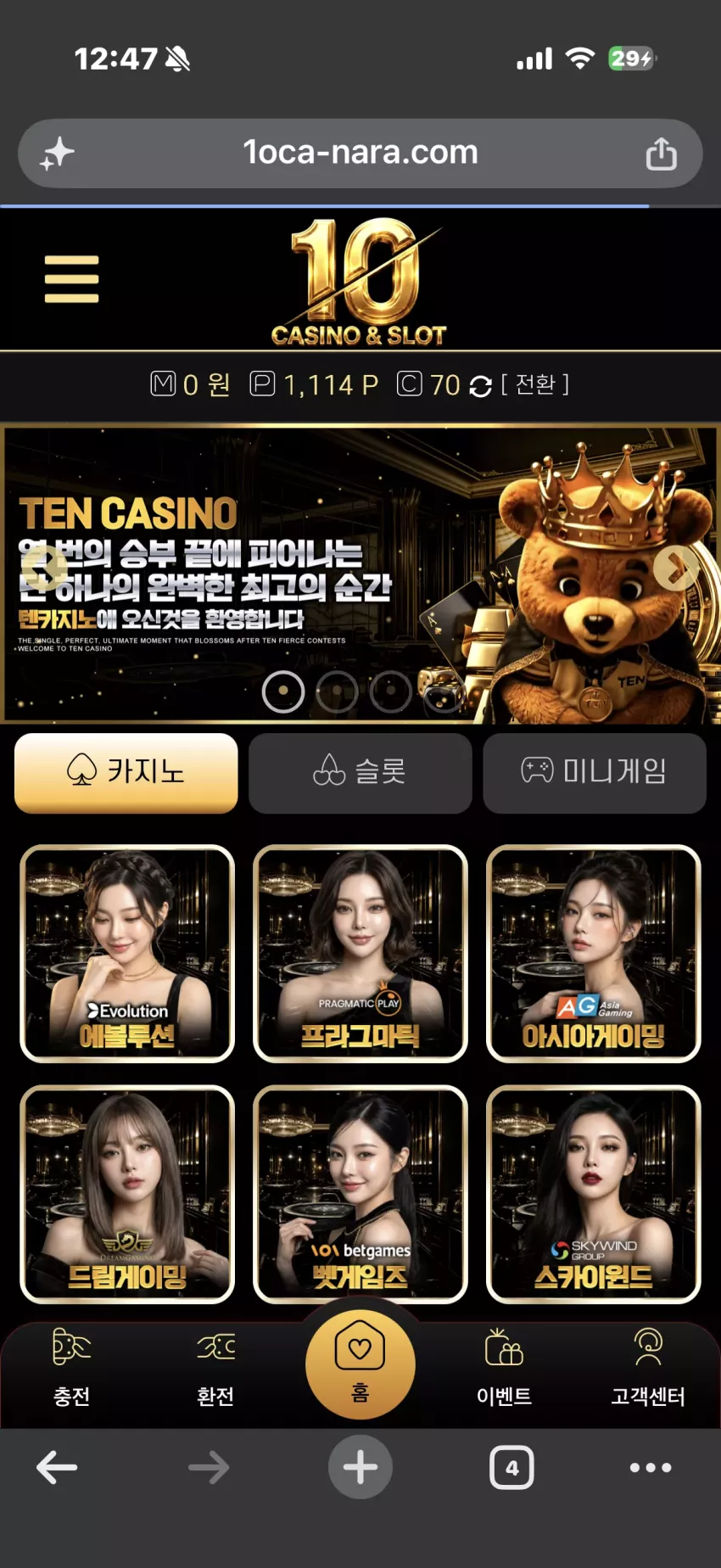Image resolution: width=721 pixels, height=1568 pixels.
Task: Open the 아시아게이밍 casino card
Action: [594, 954]
